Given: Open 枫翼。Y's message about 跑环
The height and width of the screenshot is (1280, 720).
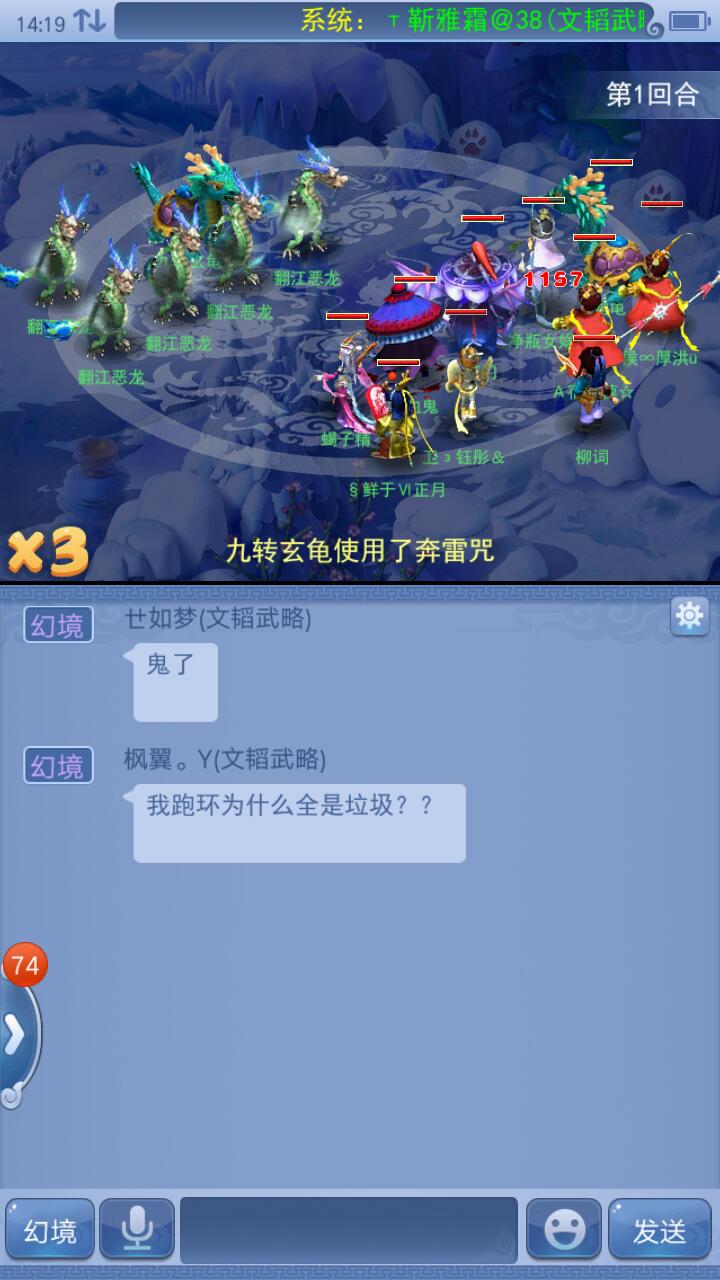Looking at the screenshot, I should tap(299, 822).
